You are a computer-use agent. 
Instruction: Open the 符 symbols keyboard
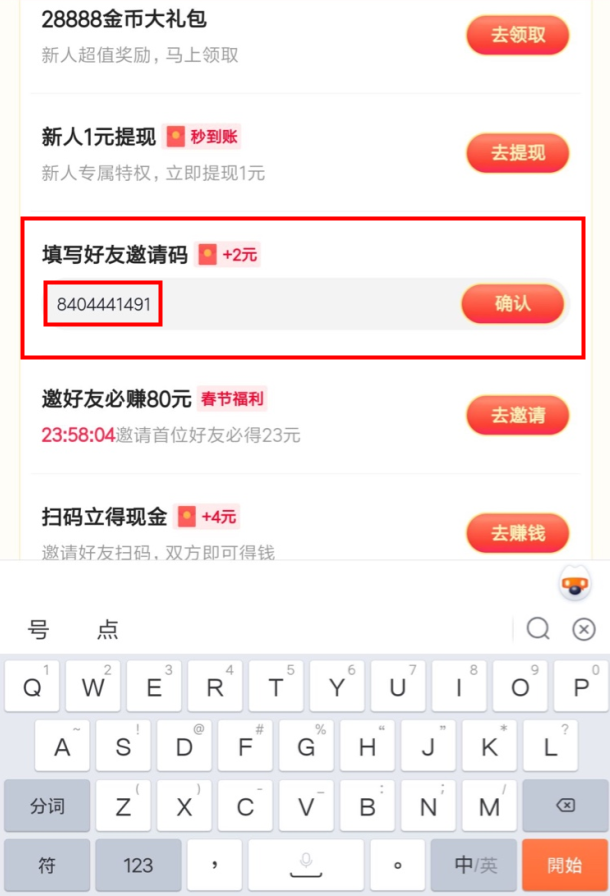click(47, 865)
